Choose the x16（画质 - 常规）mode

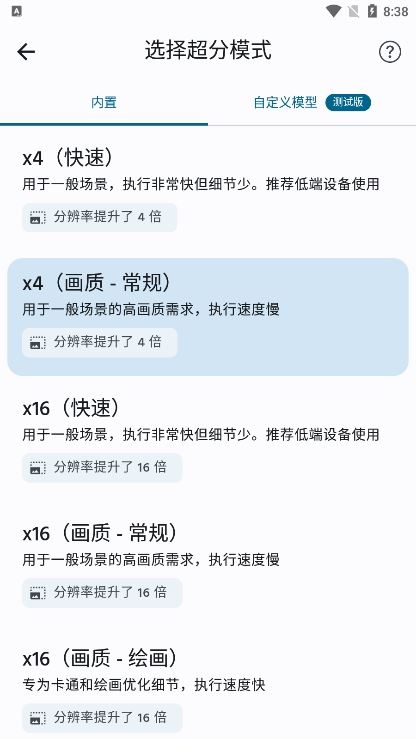point(208,567)
